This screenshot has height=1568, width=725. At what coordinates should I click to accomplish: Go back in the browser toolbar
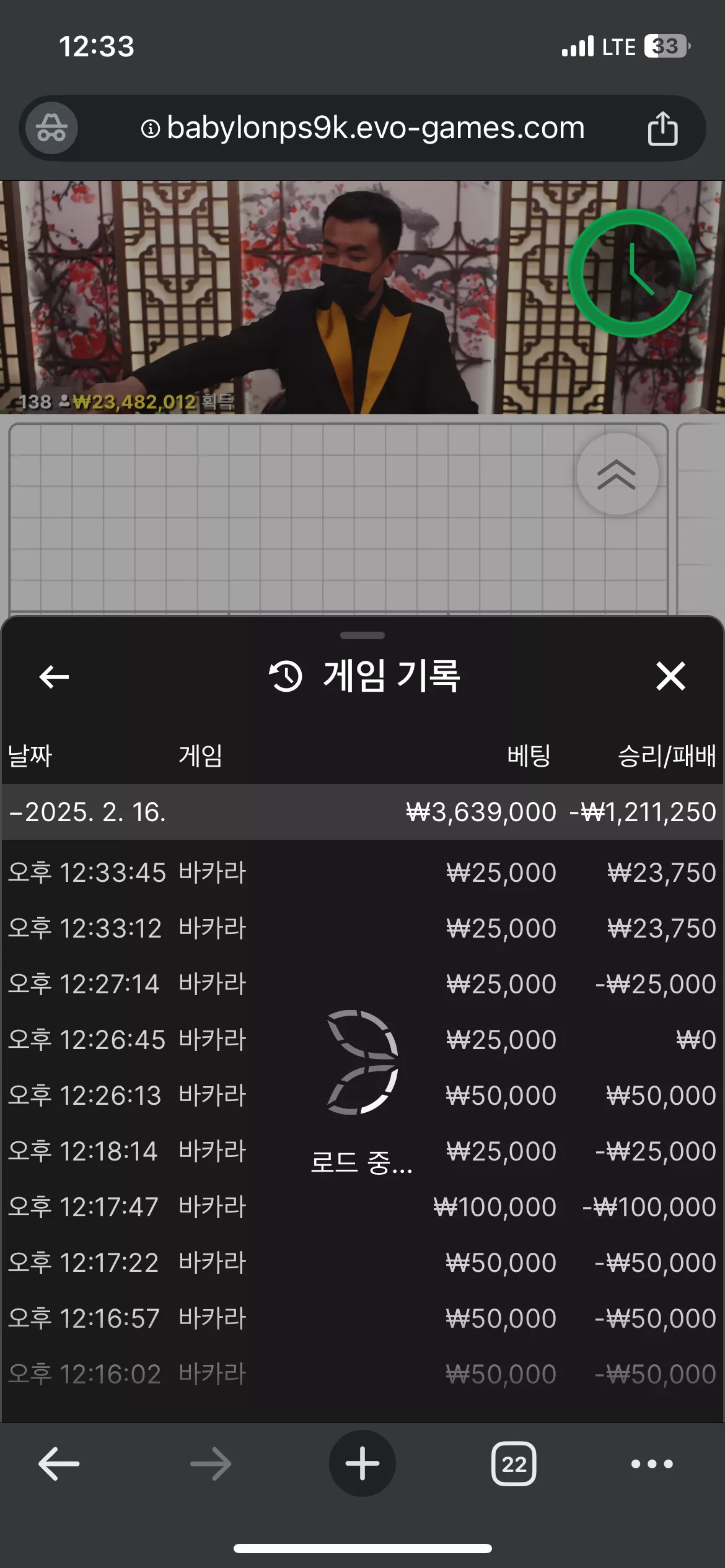pyautogui.click(x=59, y=1464)
